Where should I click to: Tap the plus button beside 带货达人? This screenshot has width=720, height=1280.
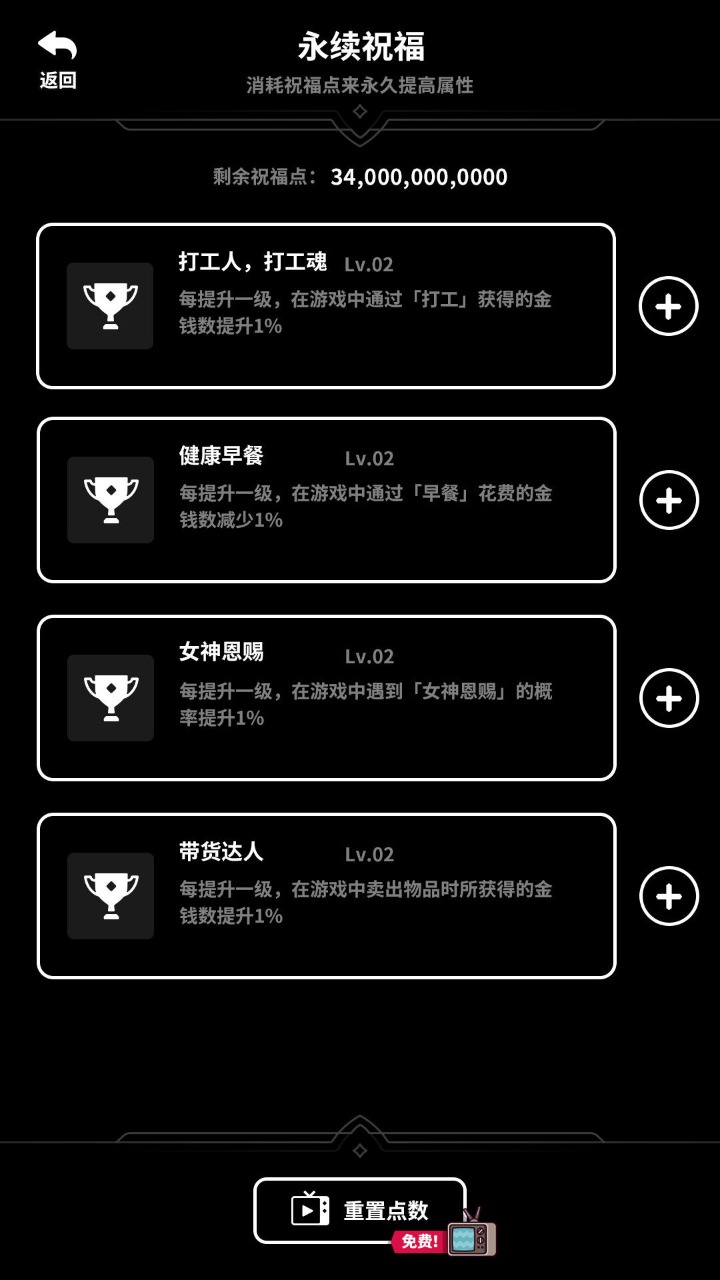coord(668,896)
